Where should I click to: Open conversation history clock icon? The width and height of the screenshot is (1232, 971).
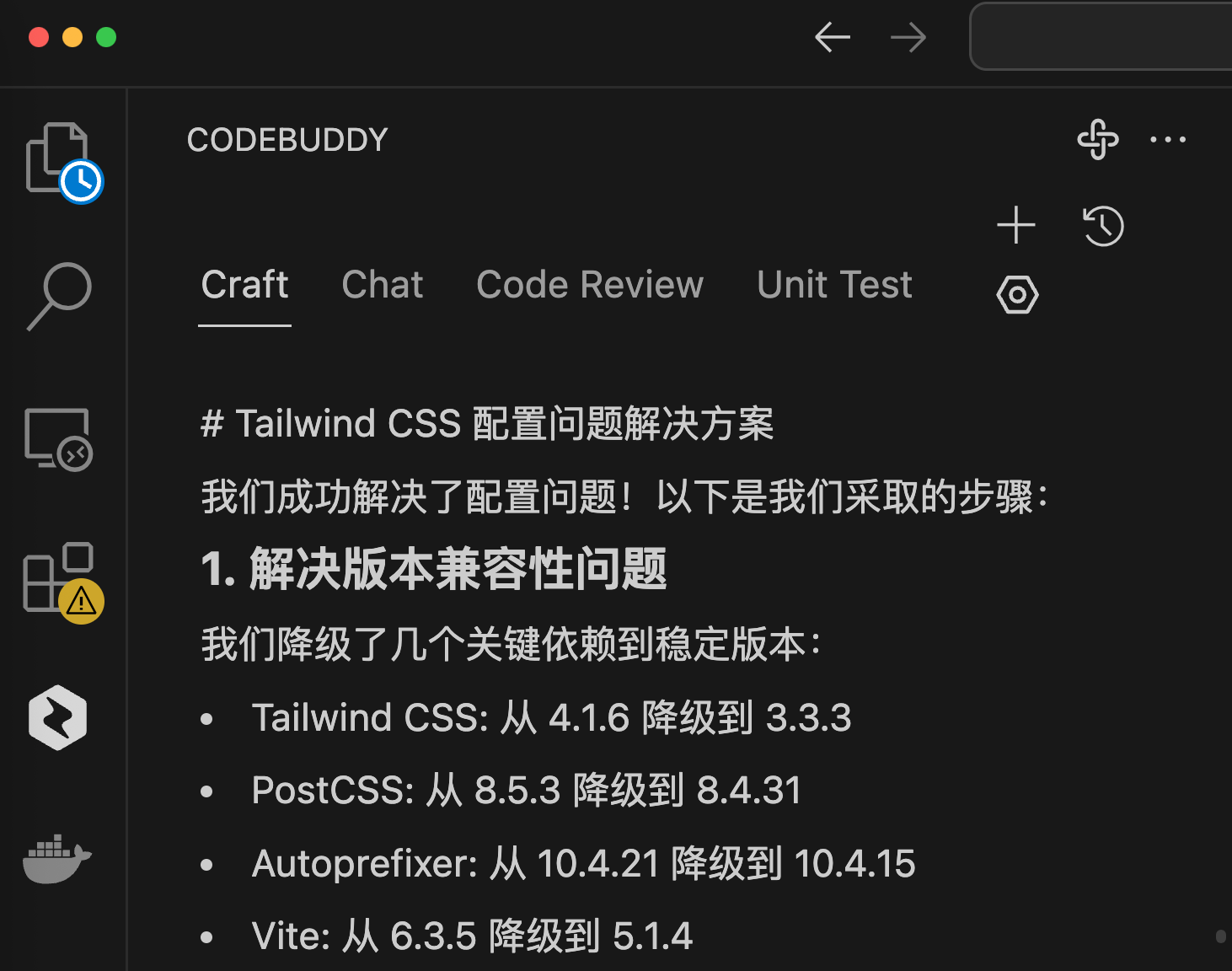[1103, 226]
